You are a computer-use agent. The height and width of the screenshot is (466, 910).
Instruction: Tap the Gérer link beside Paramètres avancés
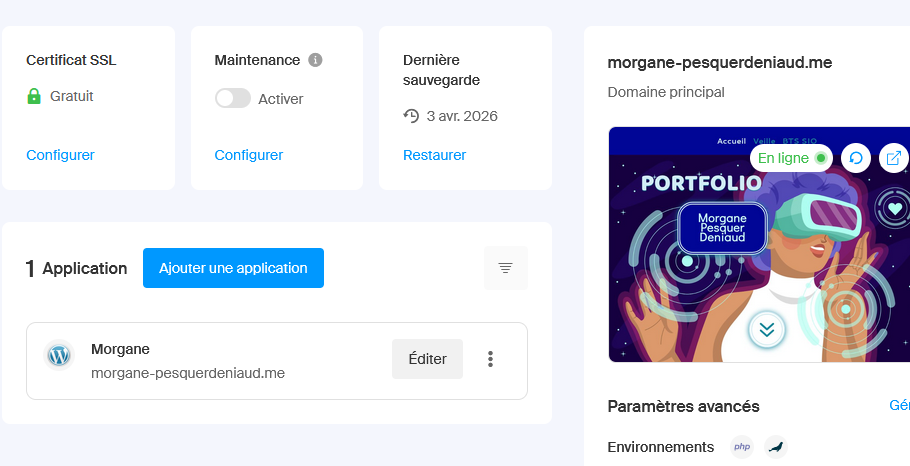tap(899, 405)
